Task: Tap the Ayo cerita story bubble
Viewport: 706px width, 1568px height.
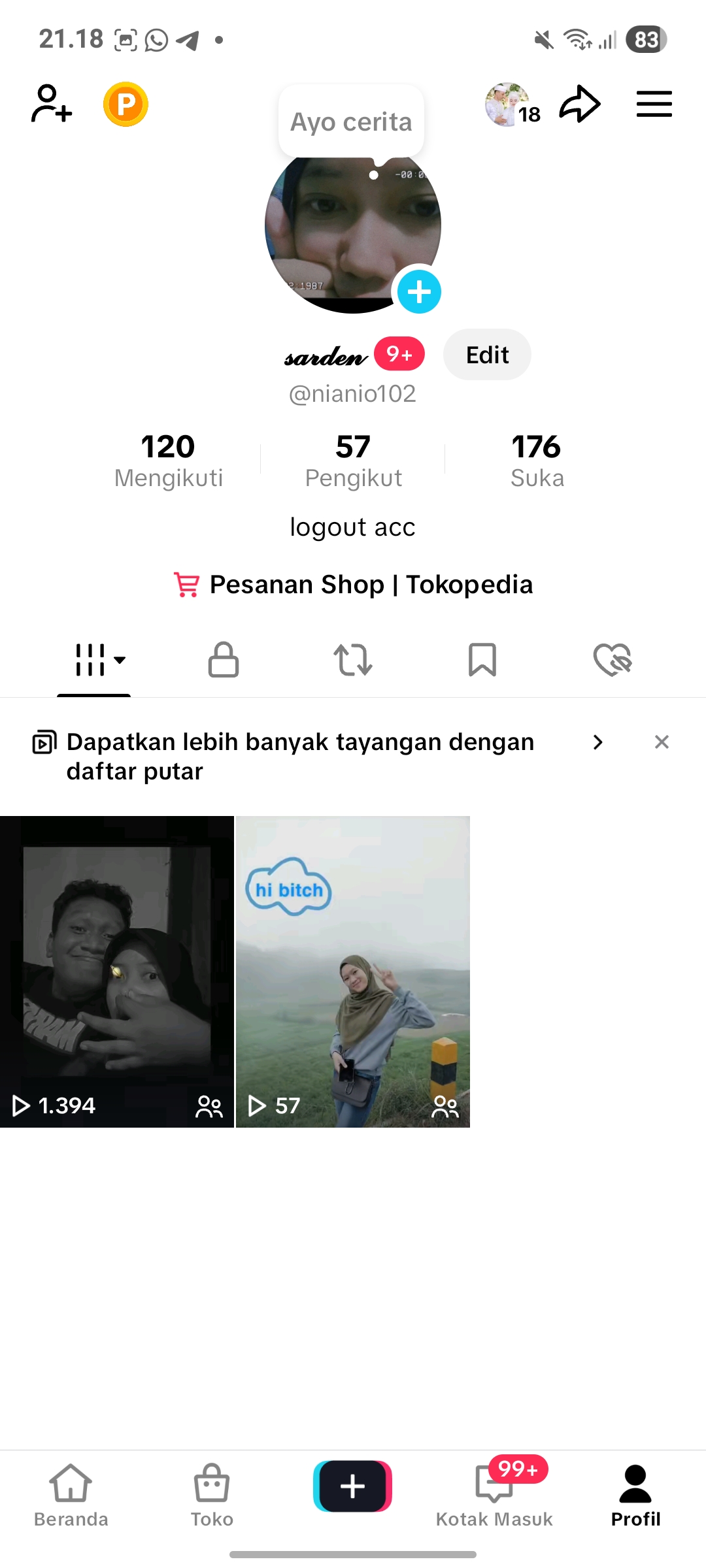Action: (x=351, y=122)
